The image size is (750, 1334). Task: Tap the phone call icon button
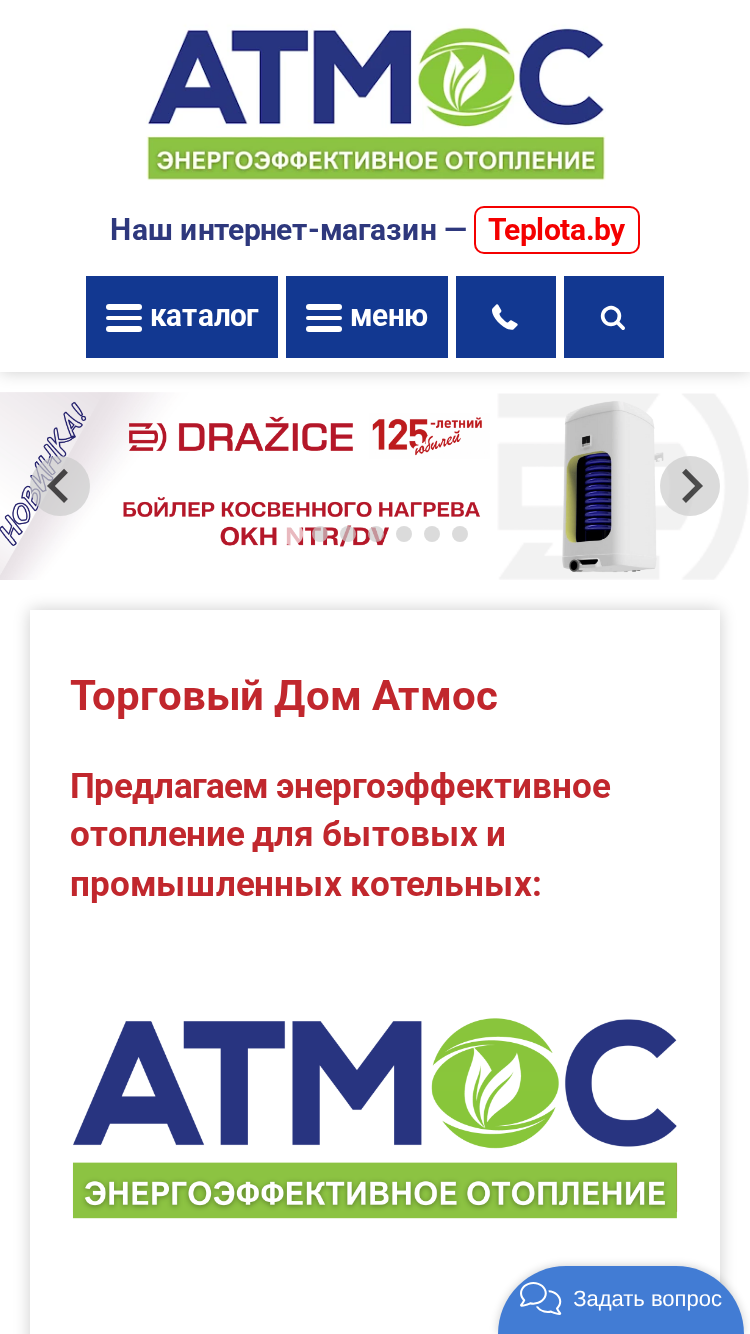506,317
